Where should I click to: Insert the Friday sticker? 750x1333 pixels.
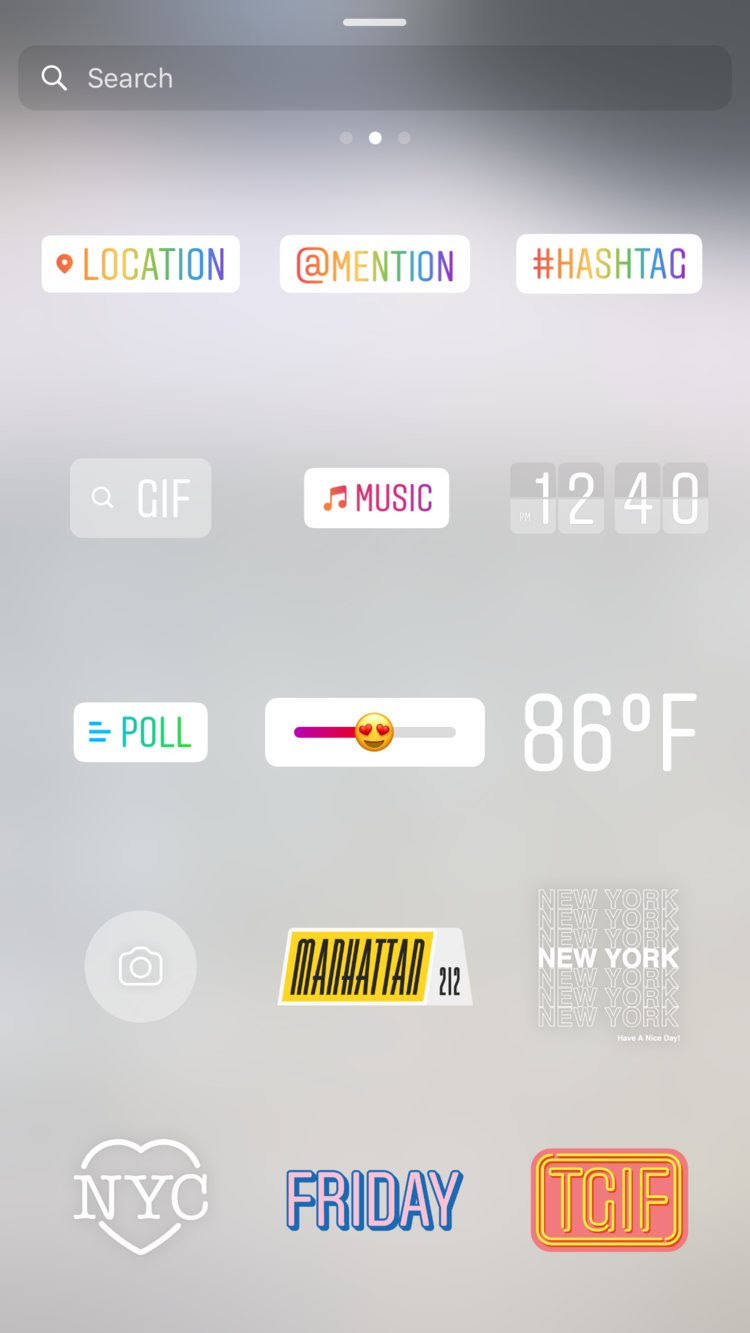coord(375,1198)
